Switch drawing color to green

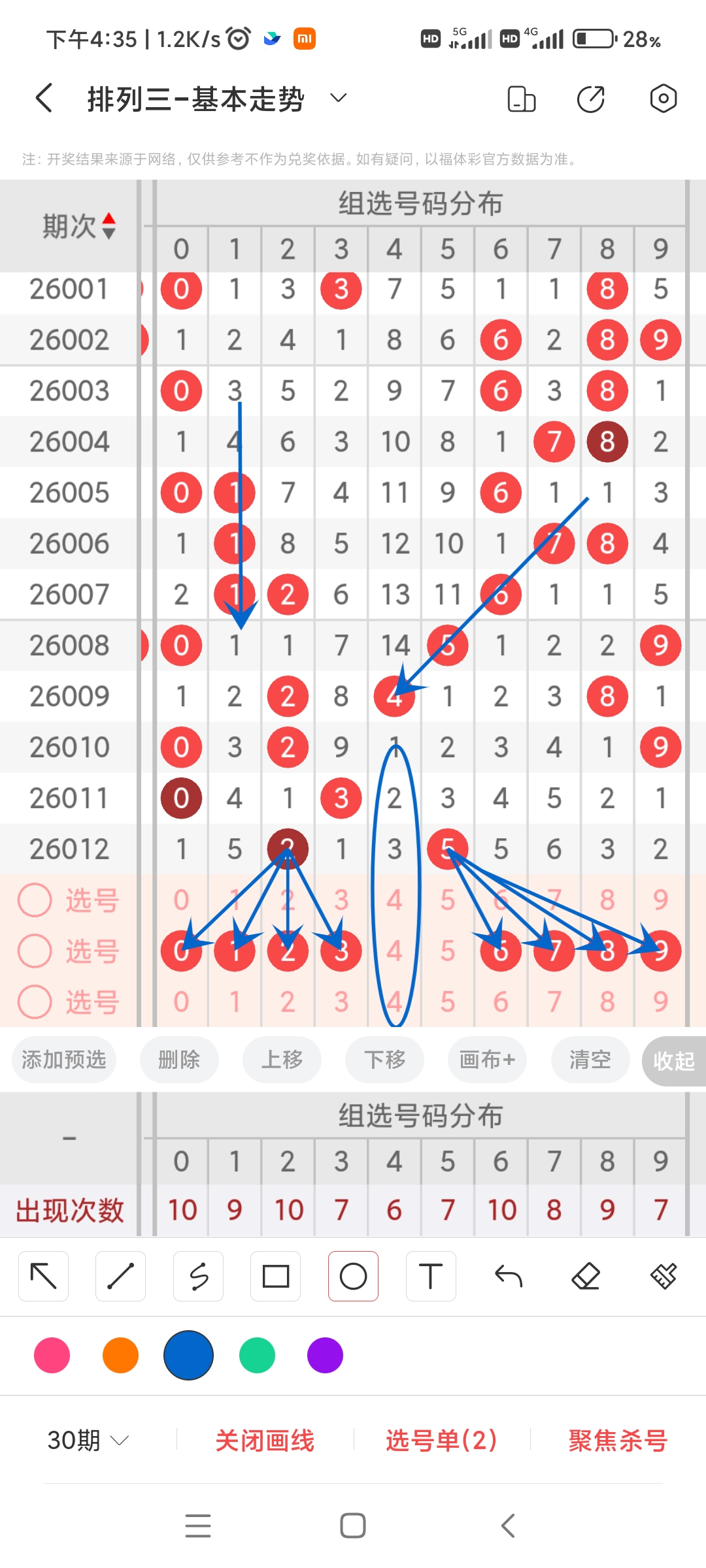point(257,1356)
